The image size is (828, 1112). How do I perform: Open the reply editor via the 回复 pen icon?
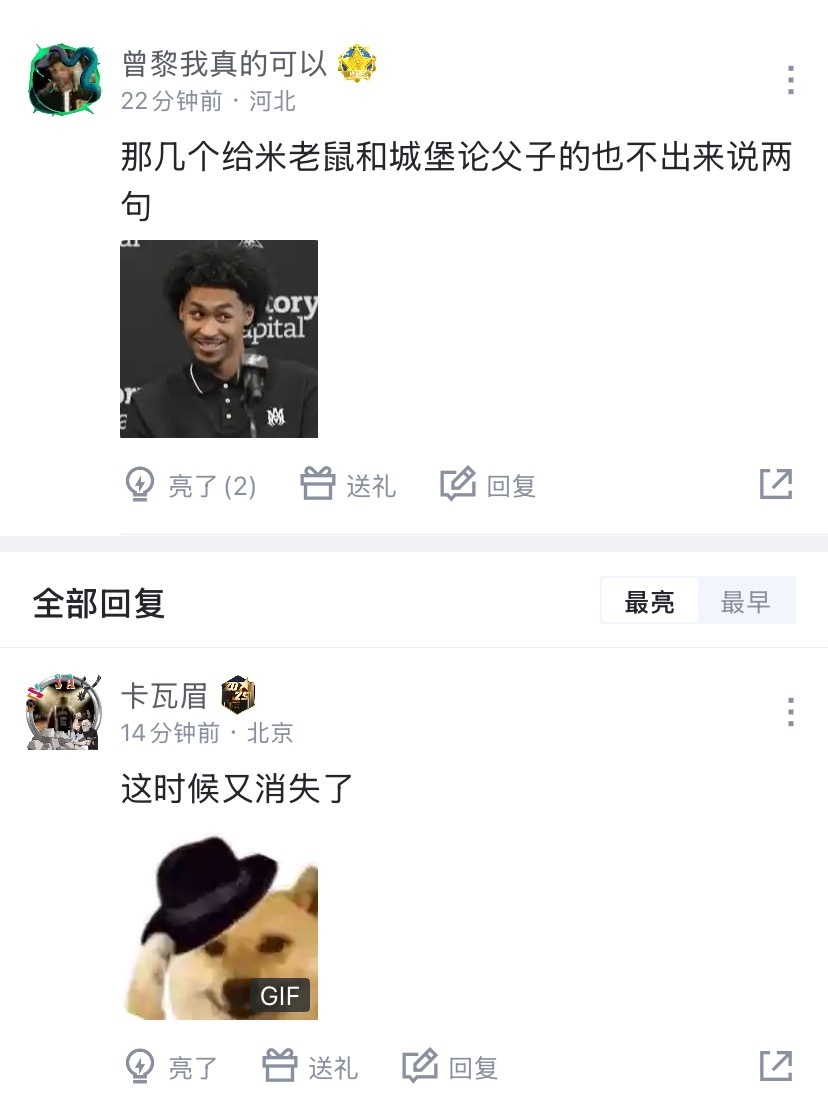click(458, 483)
